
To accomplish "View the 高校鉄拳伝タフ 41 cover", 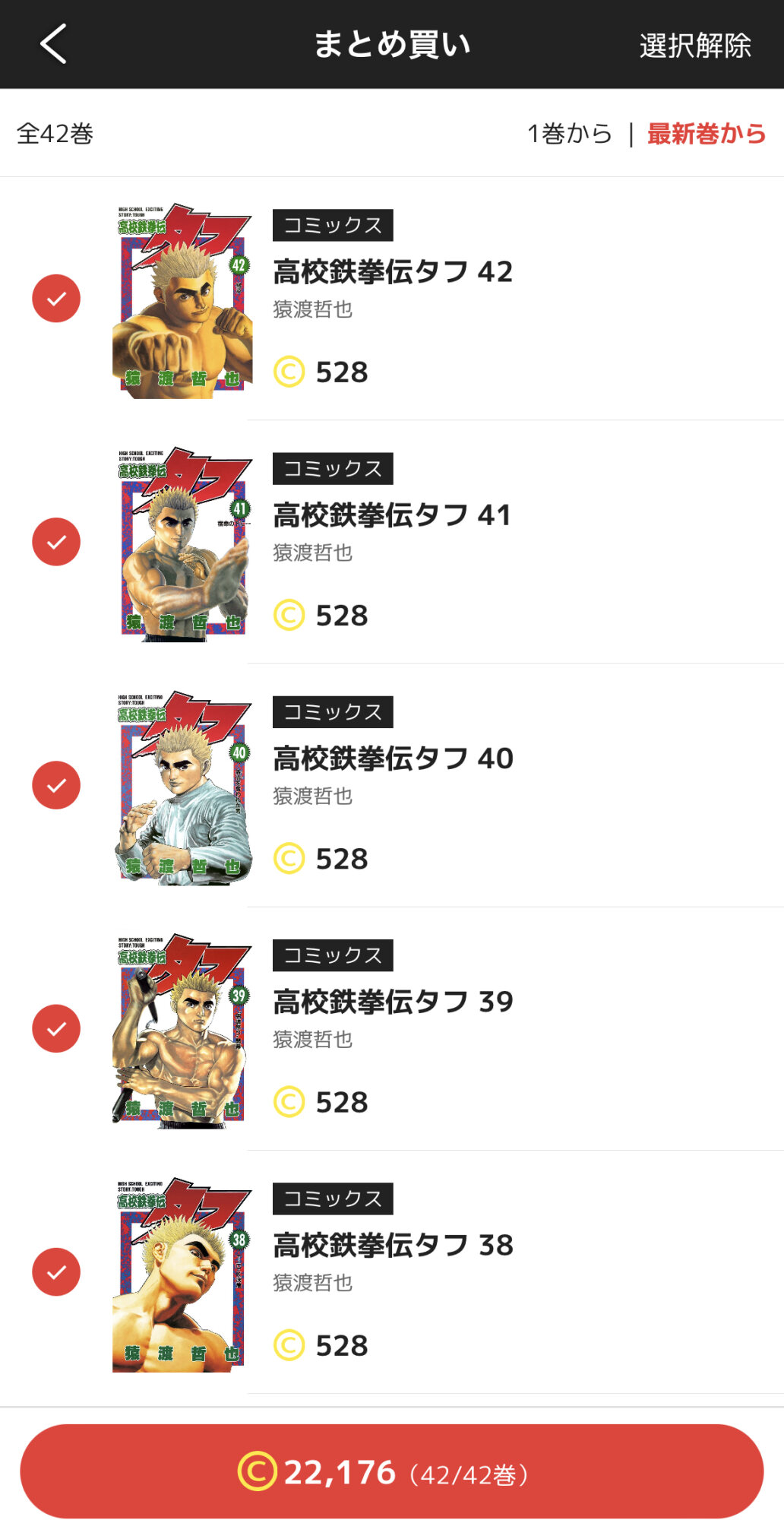I will click(x=182, y=544).
